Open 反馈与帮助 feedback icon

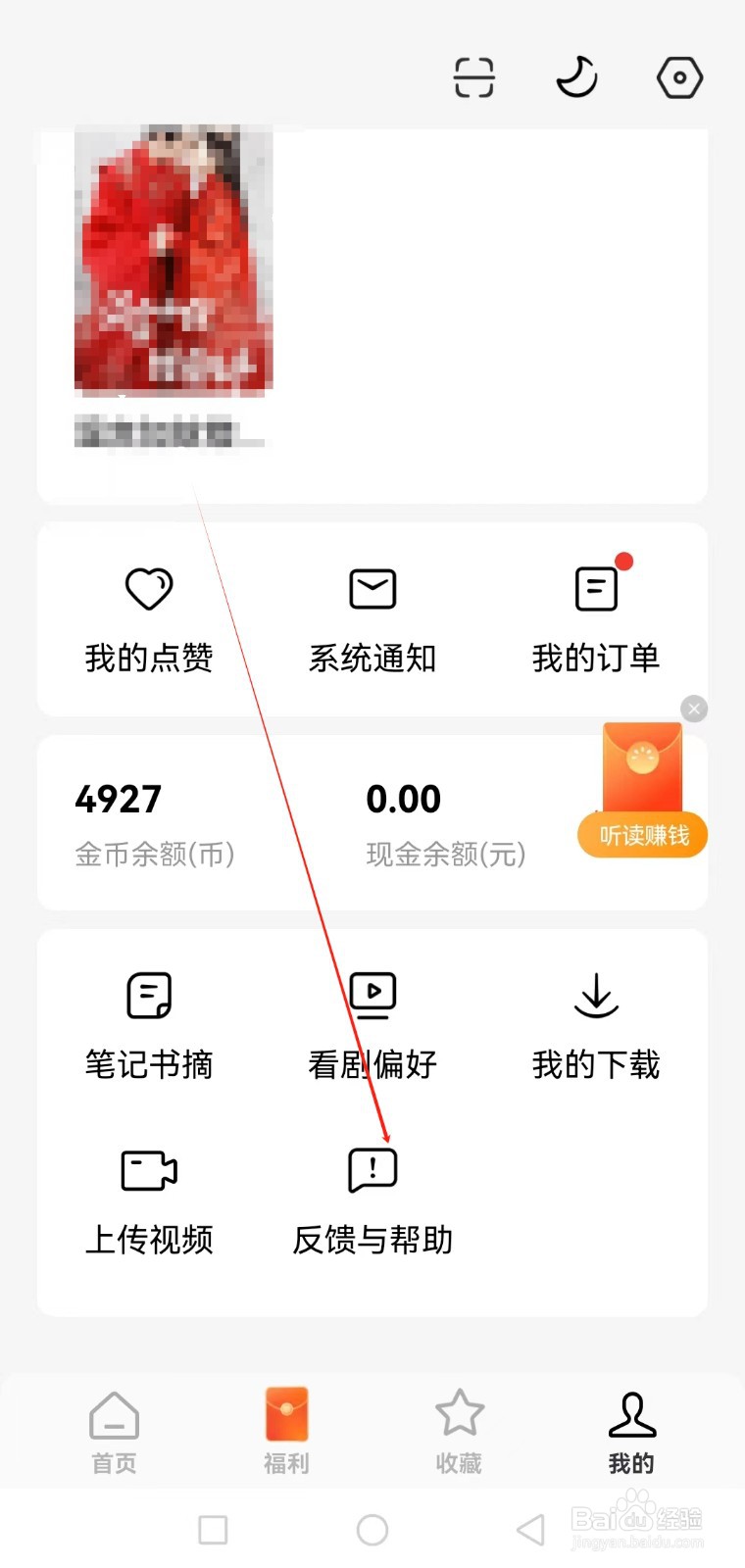pos(372,1169)
